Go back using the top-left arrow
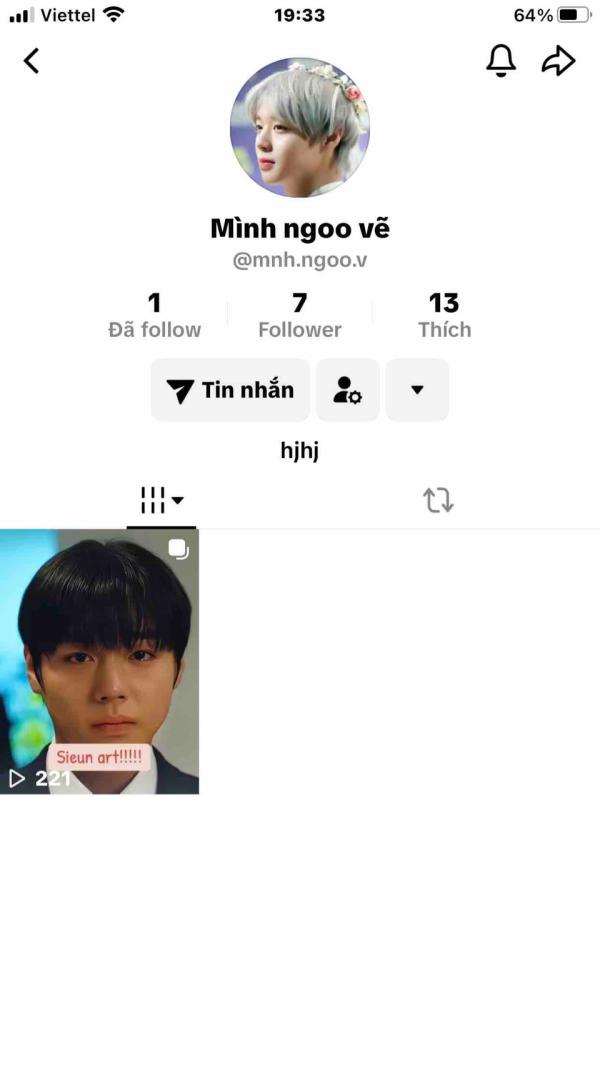Screen dimensions: 600x1067 tap(32, 61)
